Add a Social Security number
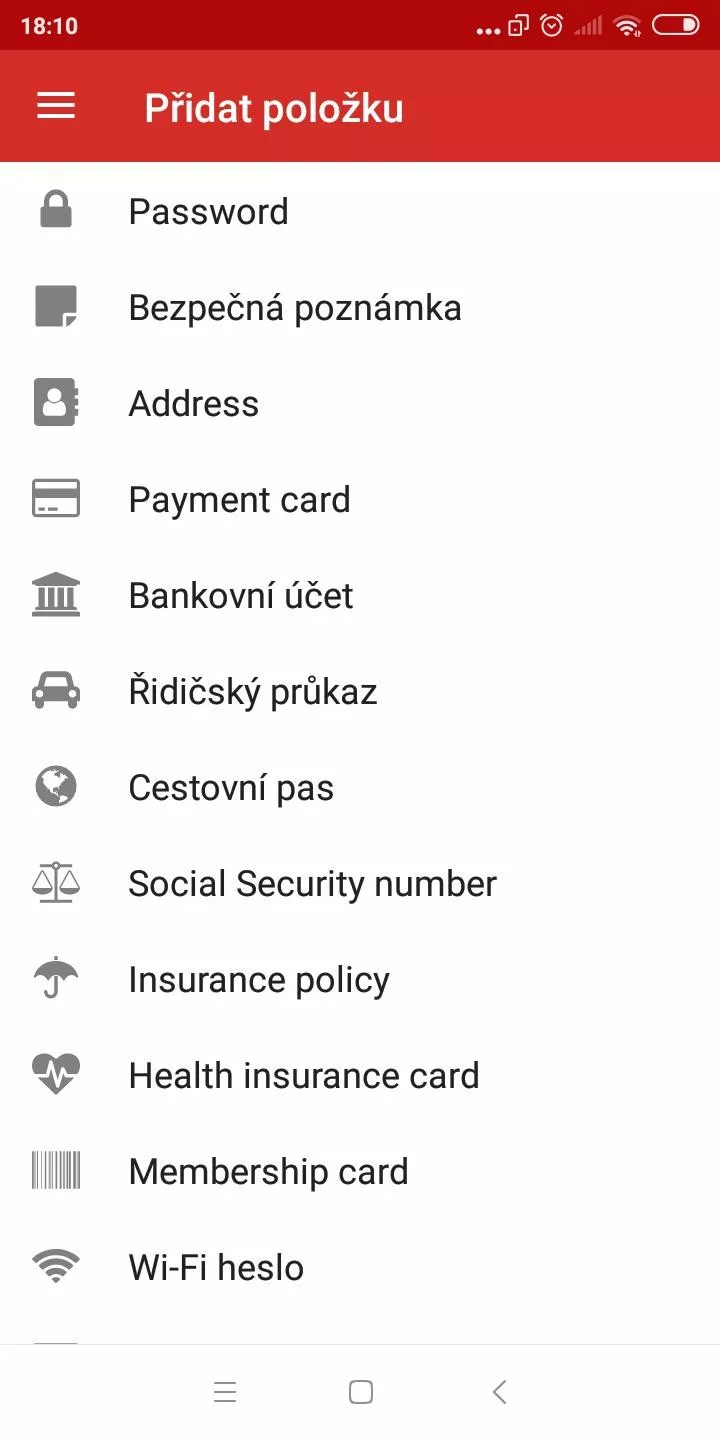This screenshot has height=1440, width=720. point(360,884)
